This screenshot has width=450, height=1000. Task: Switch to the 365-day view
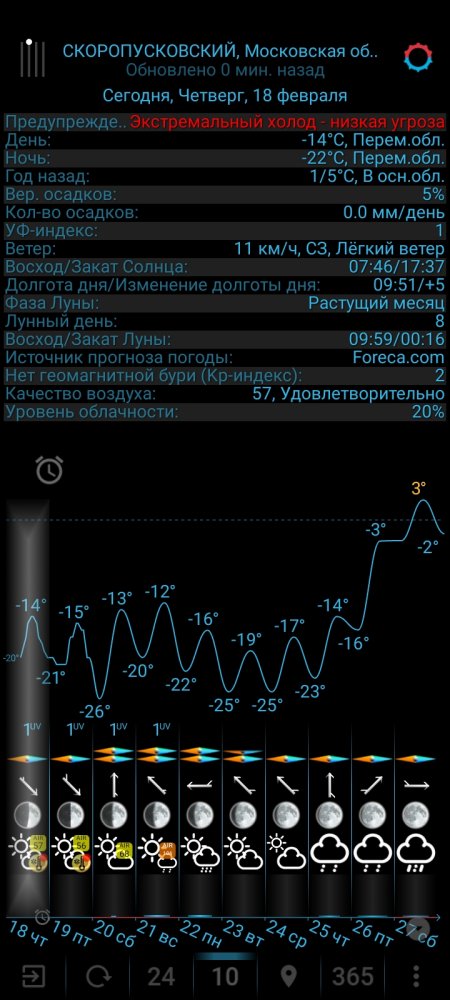coord(353,976)
